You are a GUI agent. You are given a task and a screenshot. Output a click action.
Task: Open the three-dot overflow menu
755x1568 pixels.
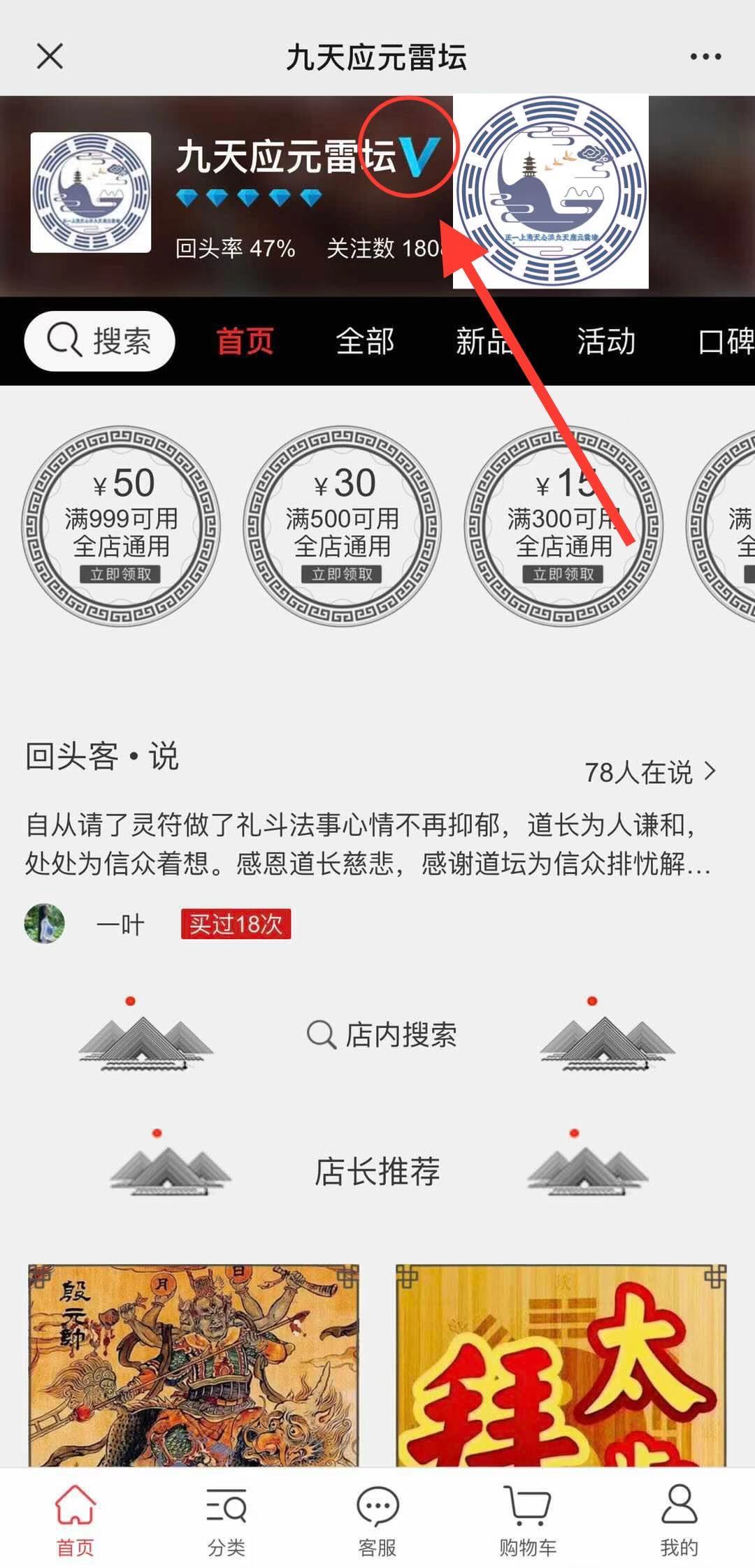(705, 57)
